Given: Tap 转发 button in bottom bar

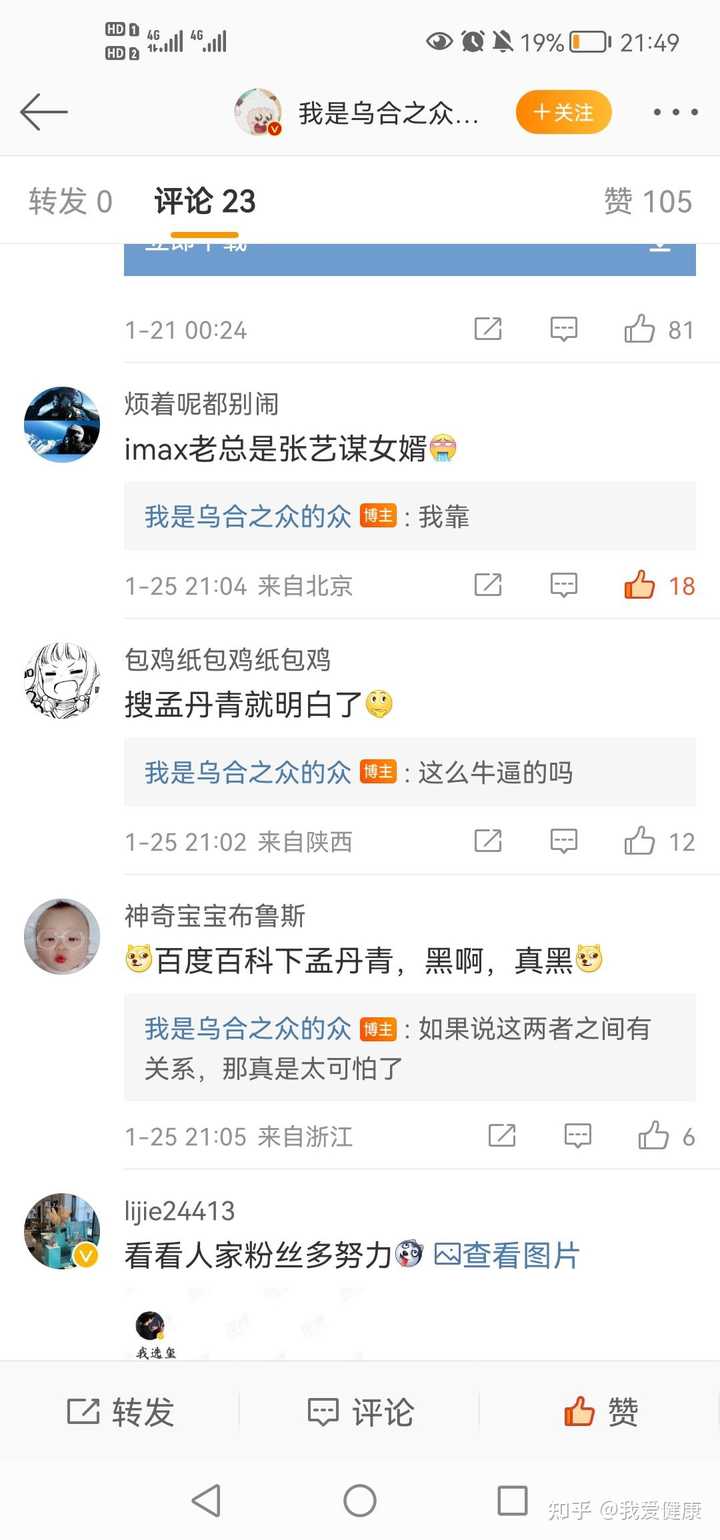Looking at the screenshot, I should [120, 1412].
